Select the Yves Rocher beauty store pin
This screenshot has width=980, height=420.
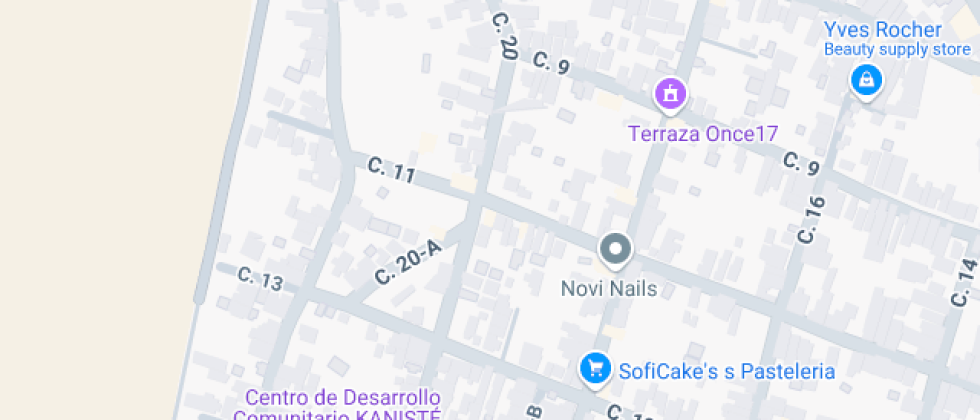coord(865,79)
